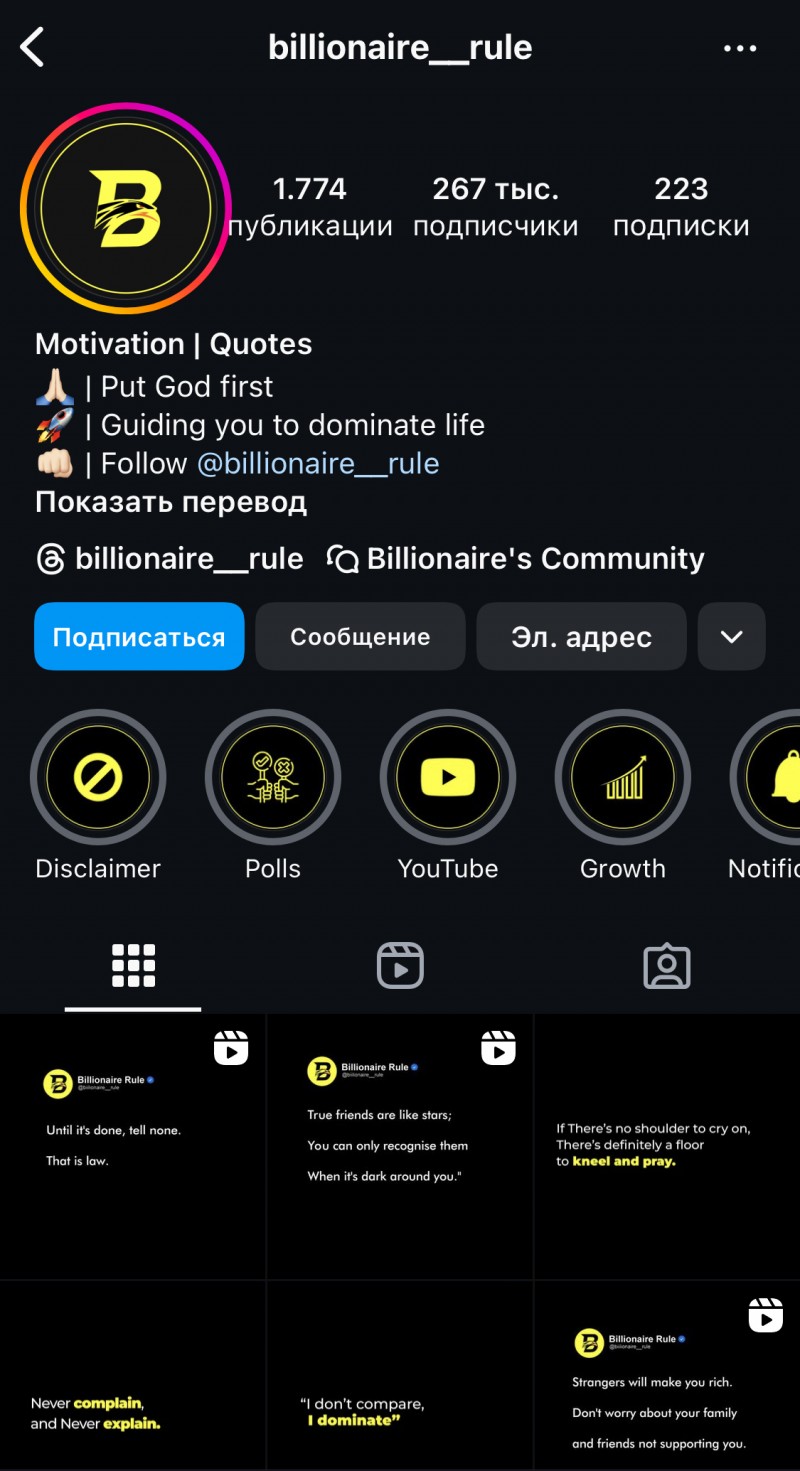The height and width of the screenshot is (1471, 800).
Task: Open the YouTube highlight
Action: tap(448, 777)
